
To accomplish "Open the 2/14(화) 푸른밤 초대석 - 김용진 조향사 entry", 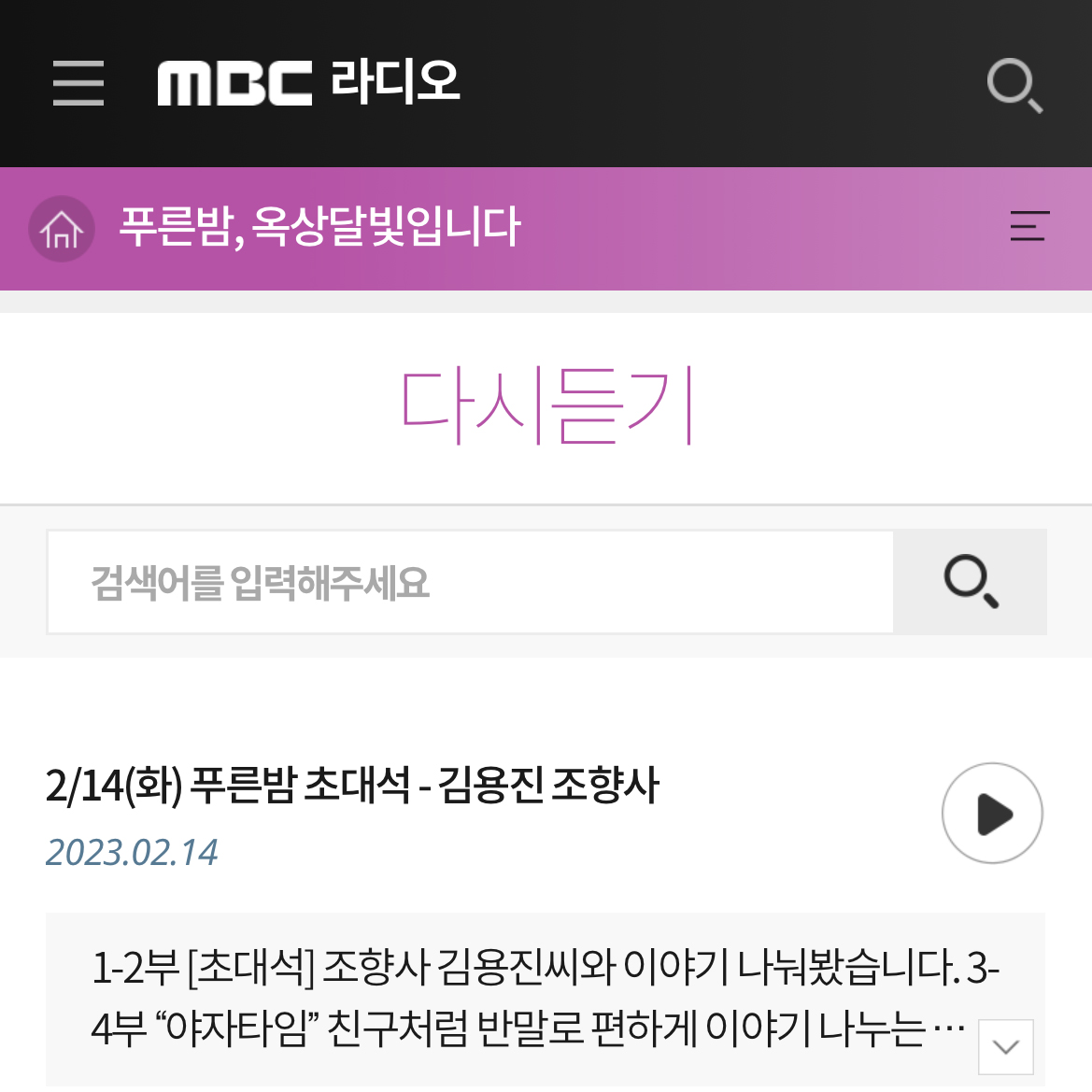I will pyautogui.click(x=352, y=786).
